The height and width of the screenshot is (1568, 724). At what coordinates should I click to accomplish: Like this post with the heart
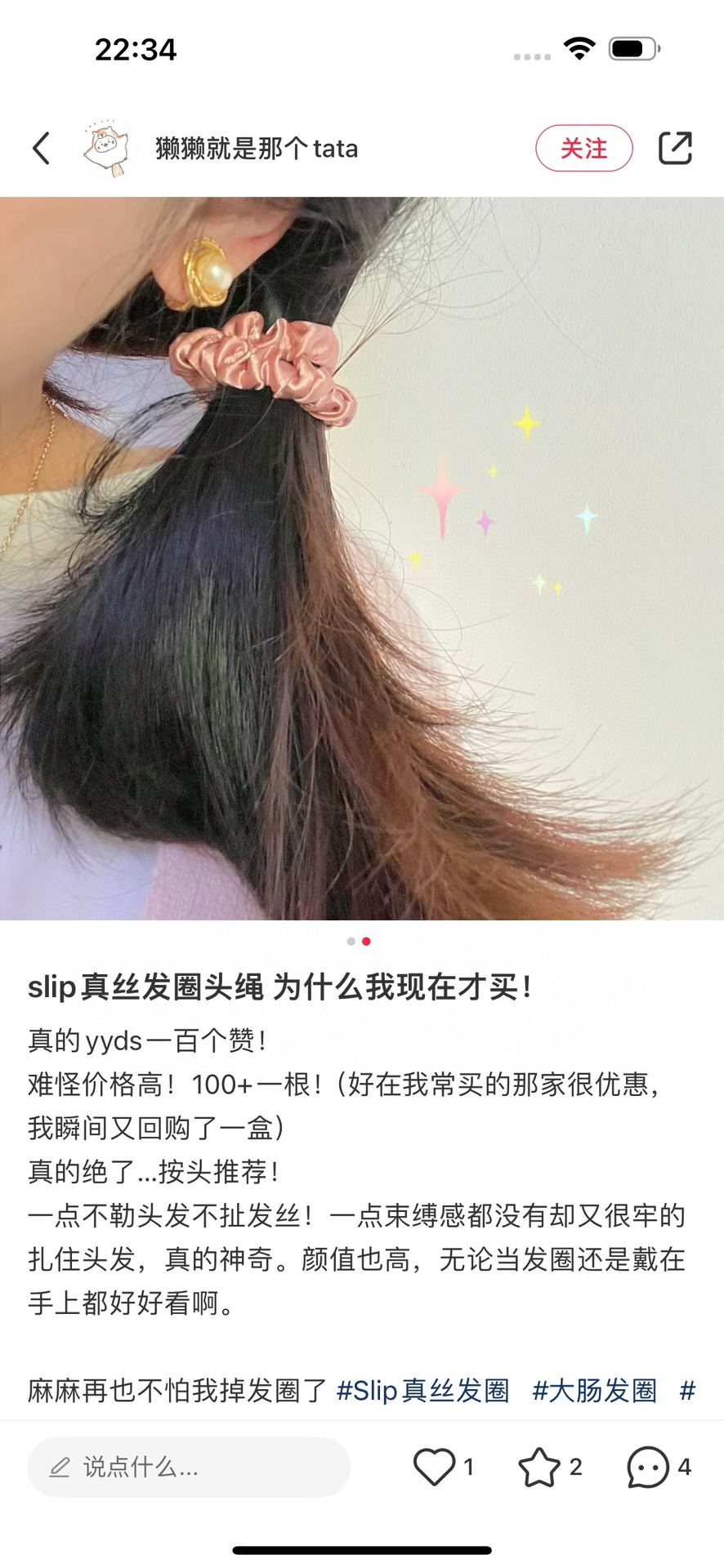point(434,1467)
